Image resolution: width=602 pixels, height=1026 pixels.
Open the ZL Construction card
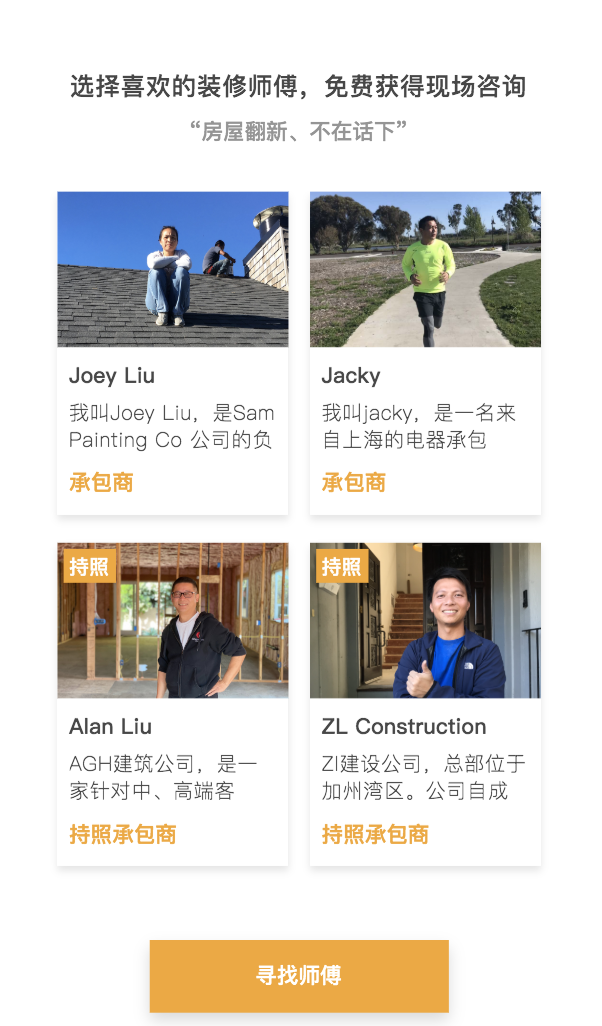click(x=425, y=704)
